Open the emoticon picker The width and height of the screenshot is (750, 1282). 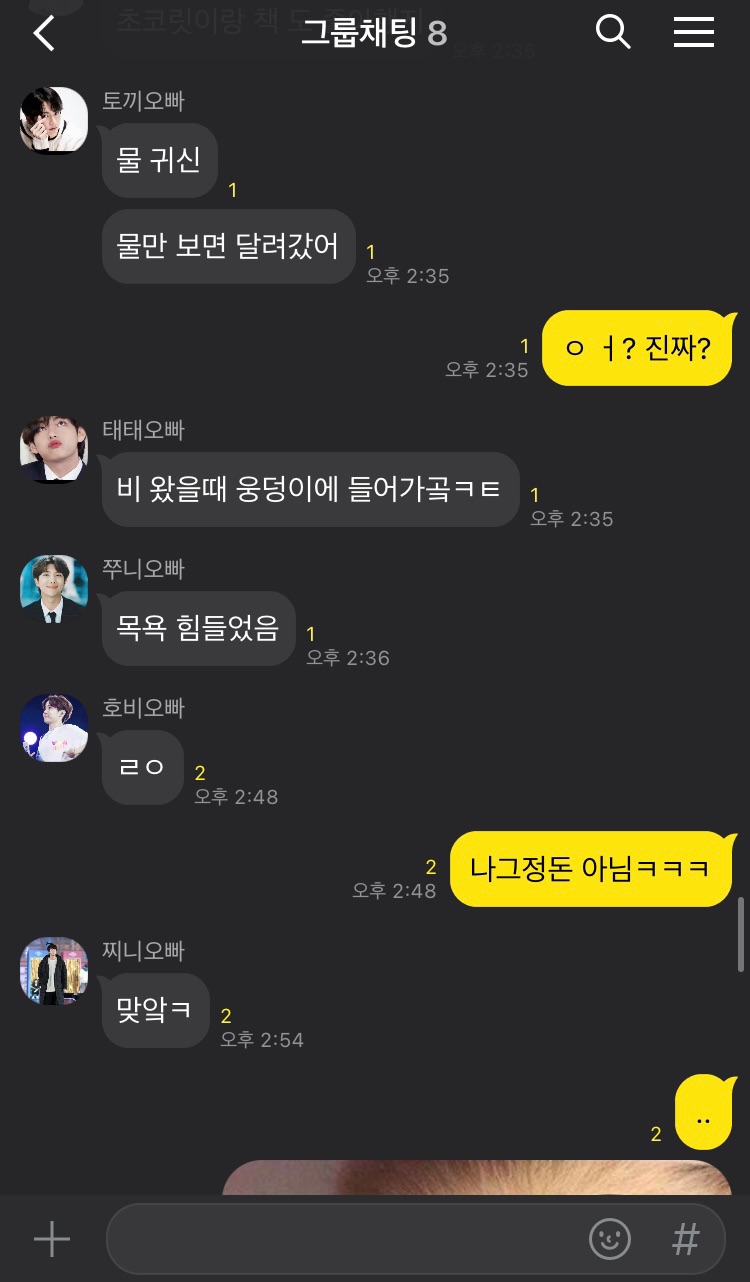click(x=609, y=1240)
